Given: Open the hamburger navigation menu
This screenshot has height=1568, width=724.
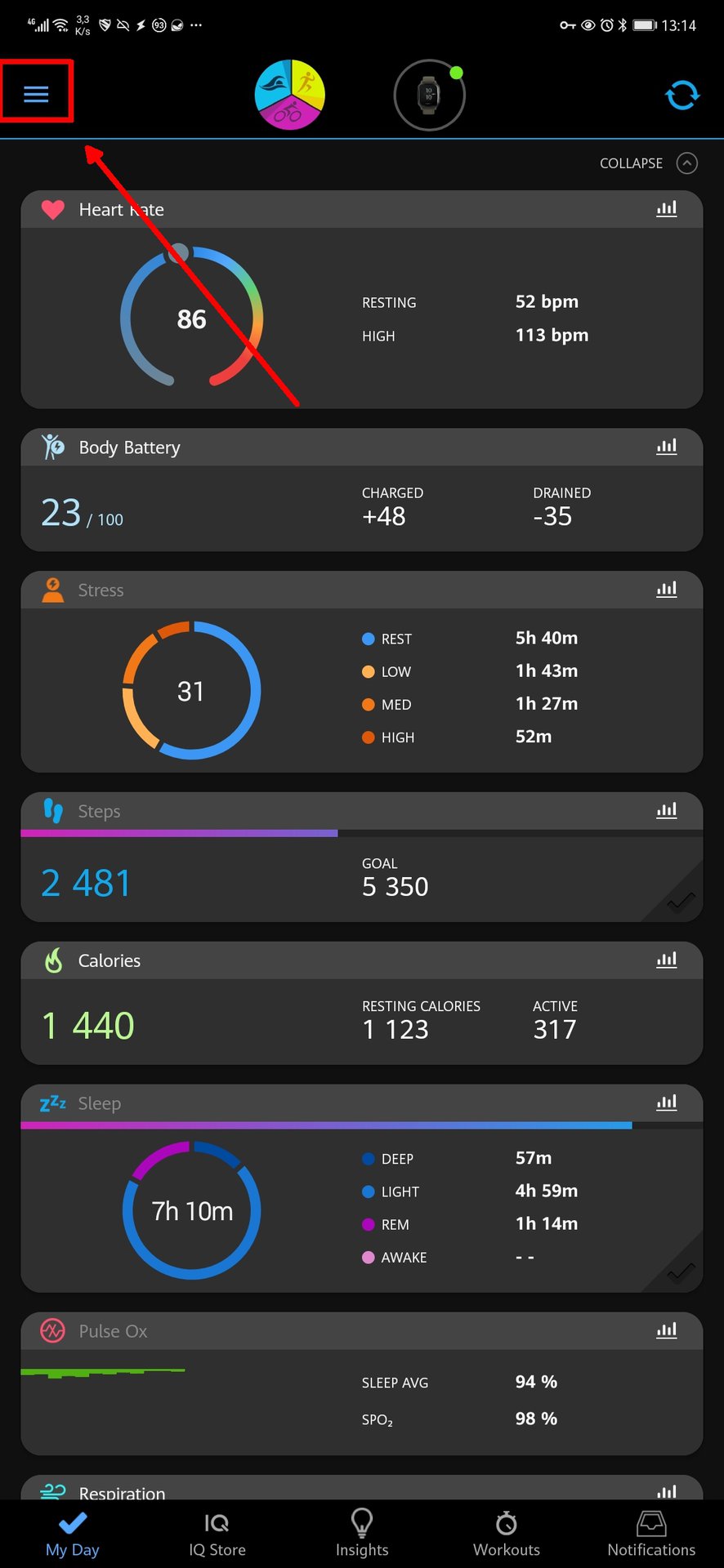Looking at the screenshot, I should 36,94.
